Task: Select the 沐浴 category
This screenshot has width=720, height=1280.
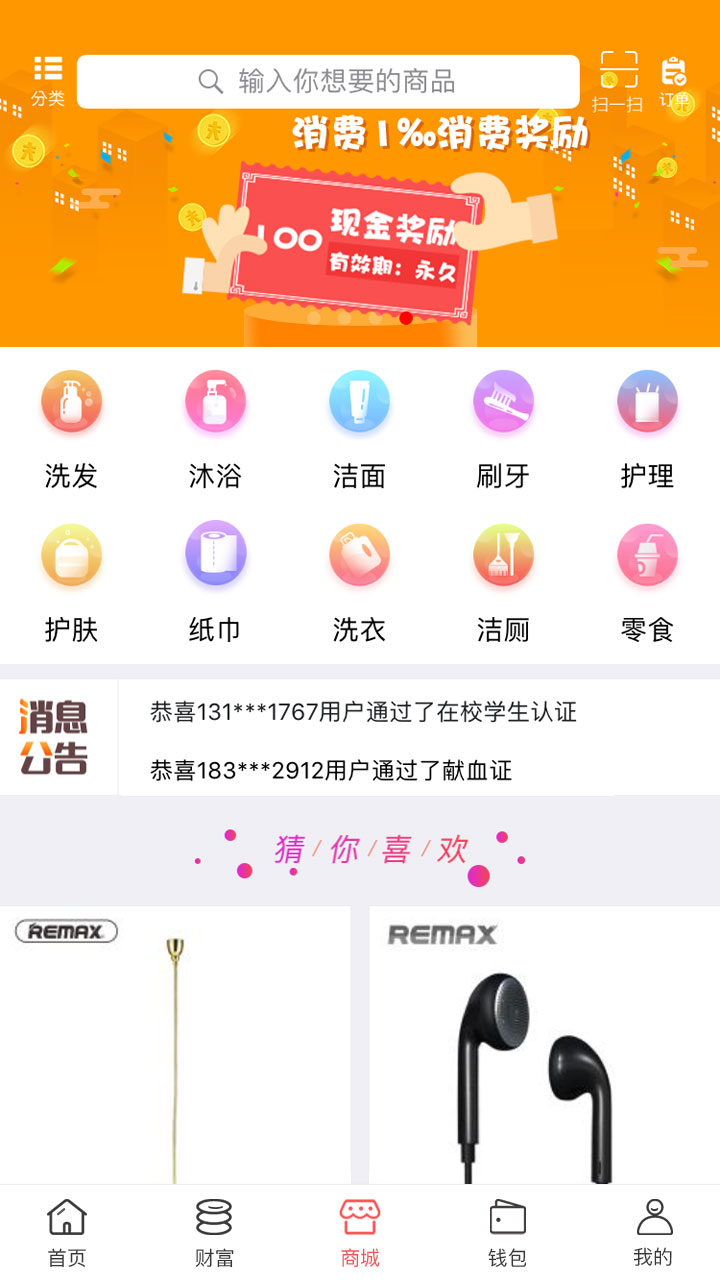Action: click(215, 430)
